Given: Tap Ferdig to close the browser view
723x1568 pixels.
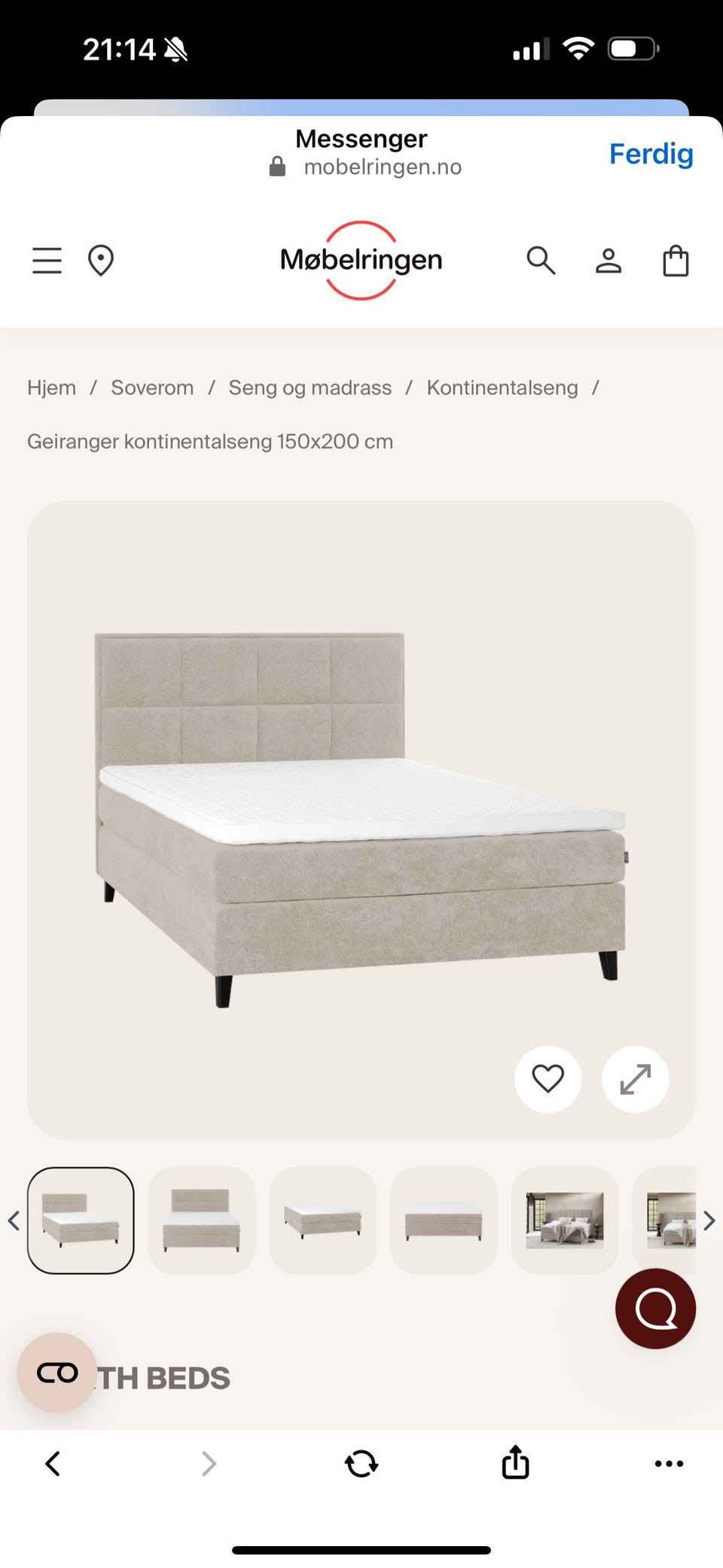Looking at the screenshot, I should 651,154.
